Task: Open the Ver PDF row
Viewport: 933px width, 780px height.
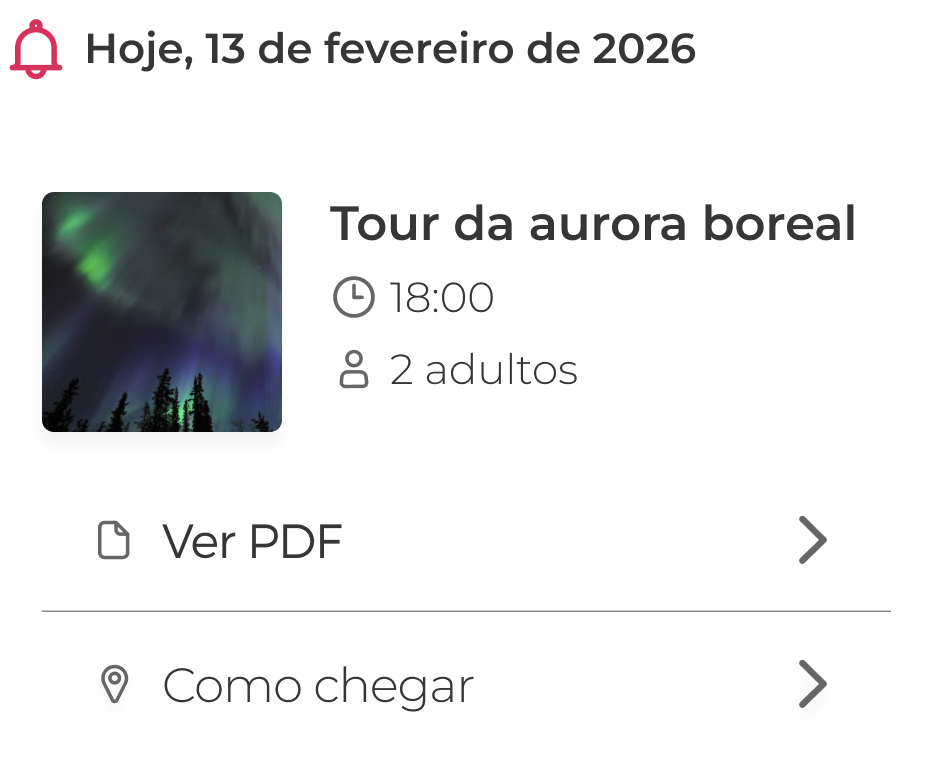Action: coord(465,541)
